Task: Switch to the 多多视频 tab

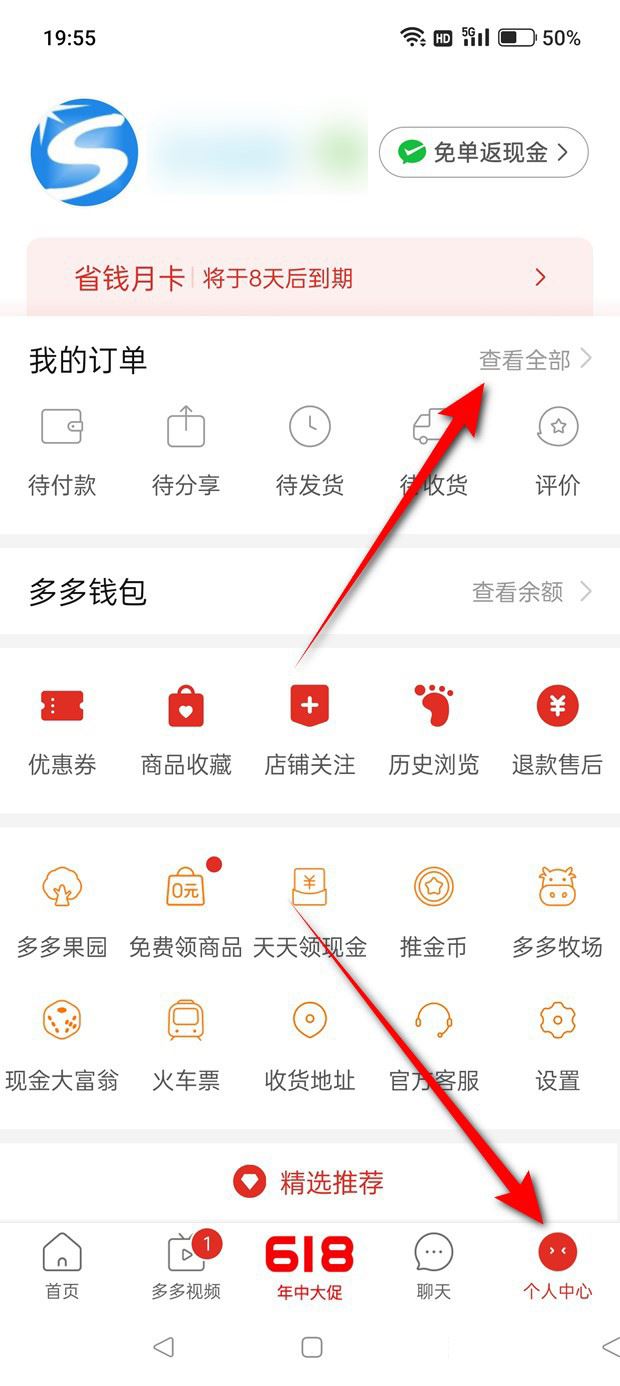Action: (x=186, y=1267)
